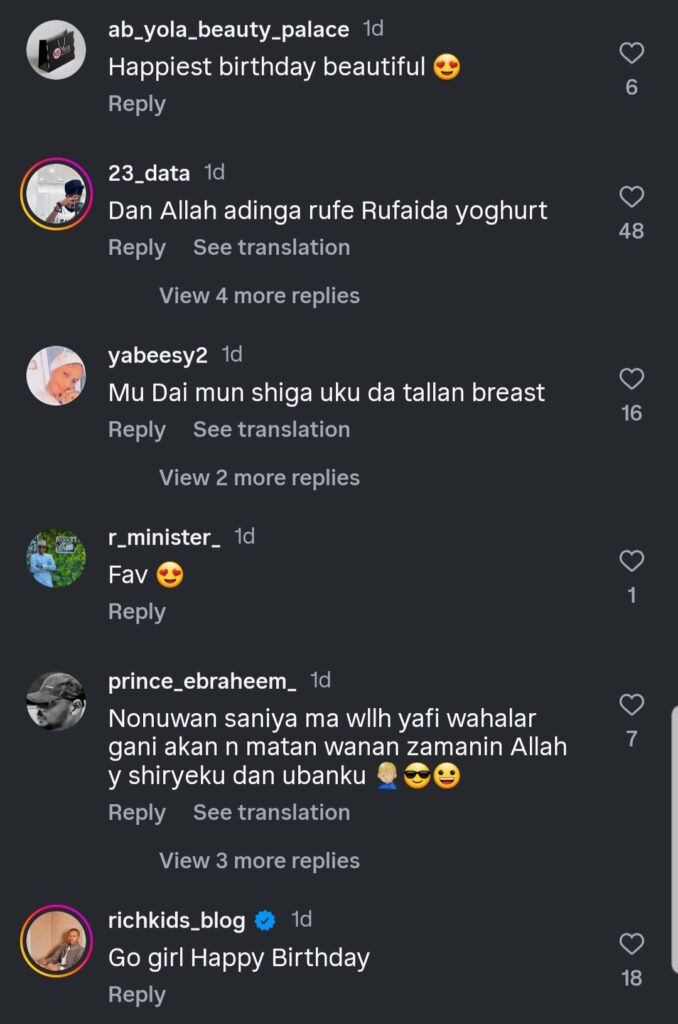Open 23_data's profile avatar
Viewport: 678px width, 1024px height.
(56, 194)
